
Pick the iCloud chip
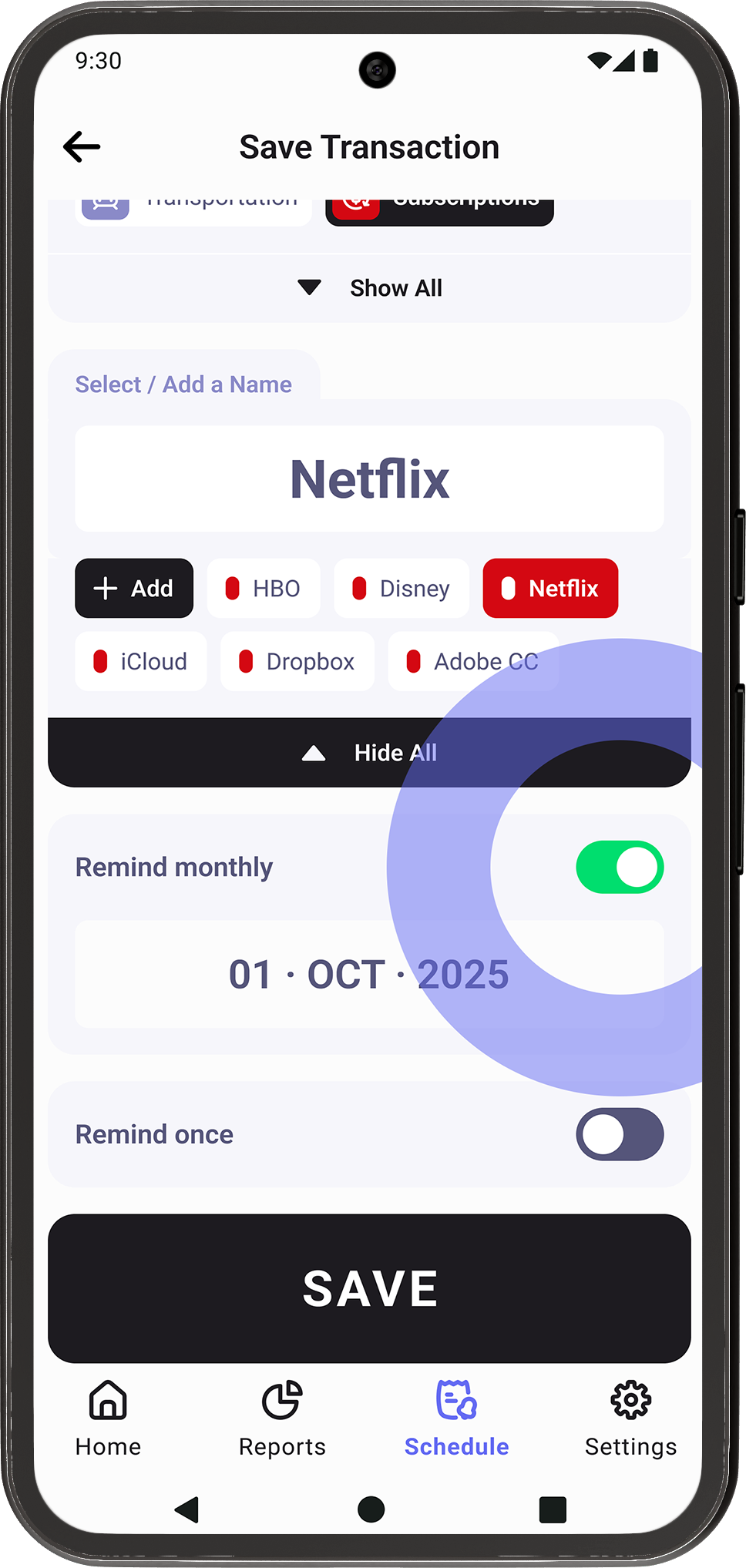click(x=141, y=661)
